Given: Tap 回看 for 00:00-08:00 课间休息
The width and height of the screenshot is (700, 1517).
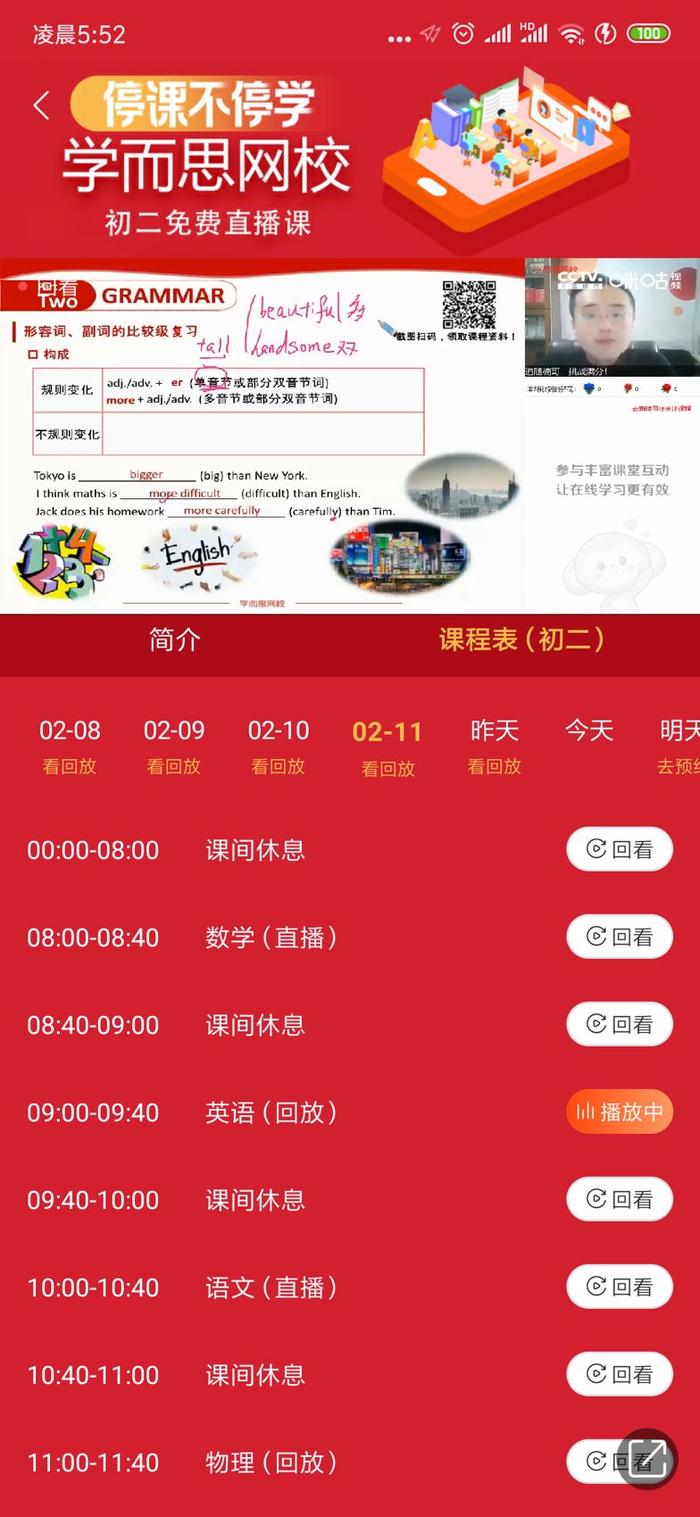Looking at the screenshot, I should 619,850.
